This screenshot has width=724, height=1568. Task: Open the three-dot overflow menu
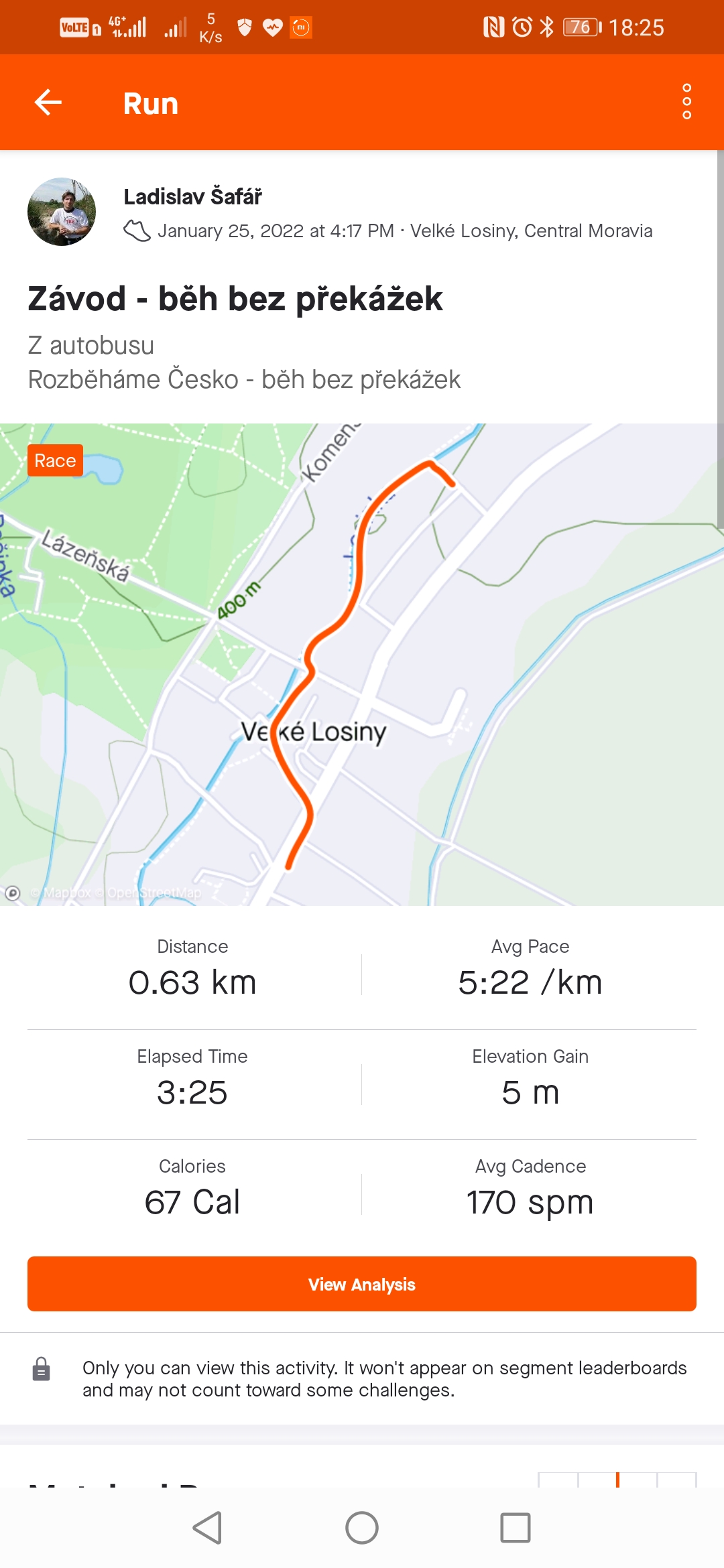point(686,102)
